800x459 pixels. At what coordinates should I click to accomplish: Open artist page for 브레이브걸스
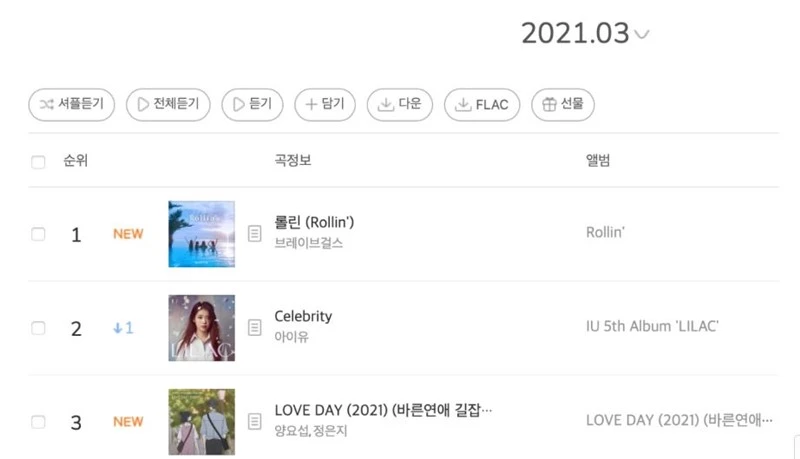point(309,243)
